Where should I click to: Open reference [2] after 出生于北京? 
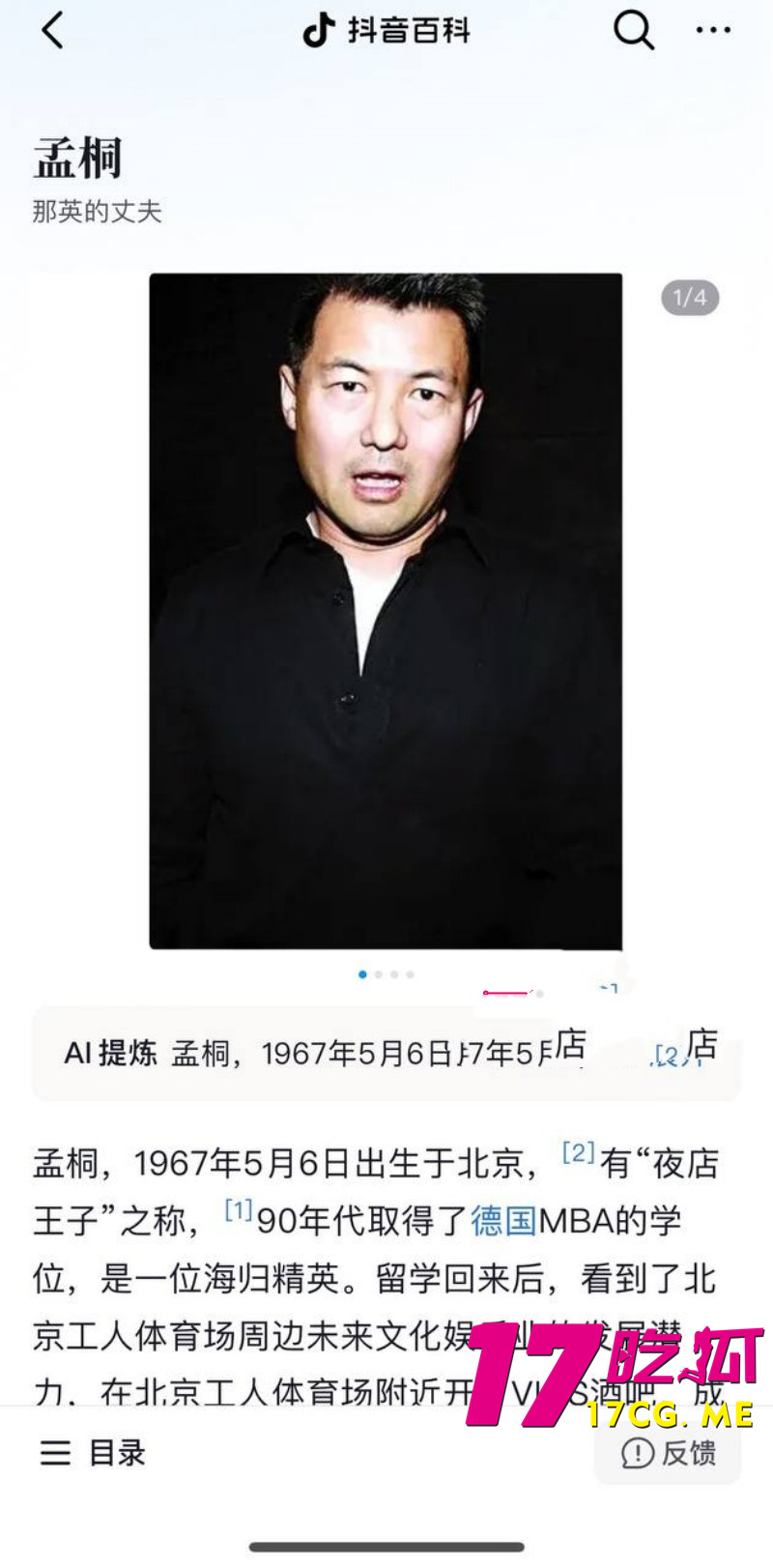tap(578, 1152)
